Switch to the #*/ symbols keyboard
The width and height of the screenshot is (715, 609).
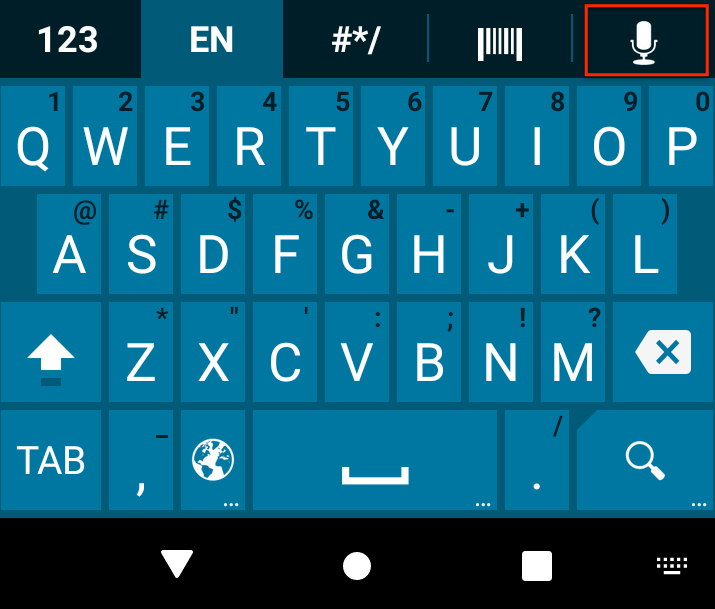355,40
